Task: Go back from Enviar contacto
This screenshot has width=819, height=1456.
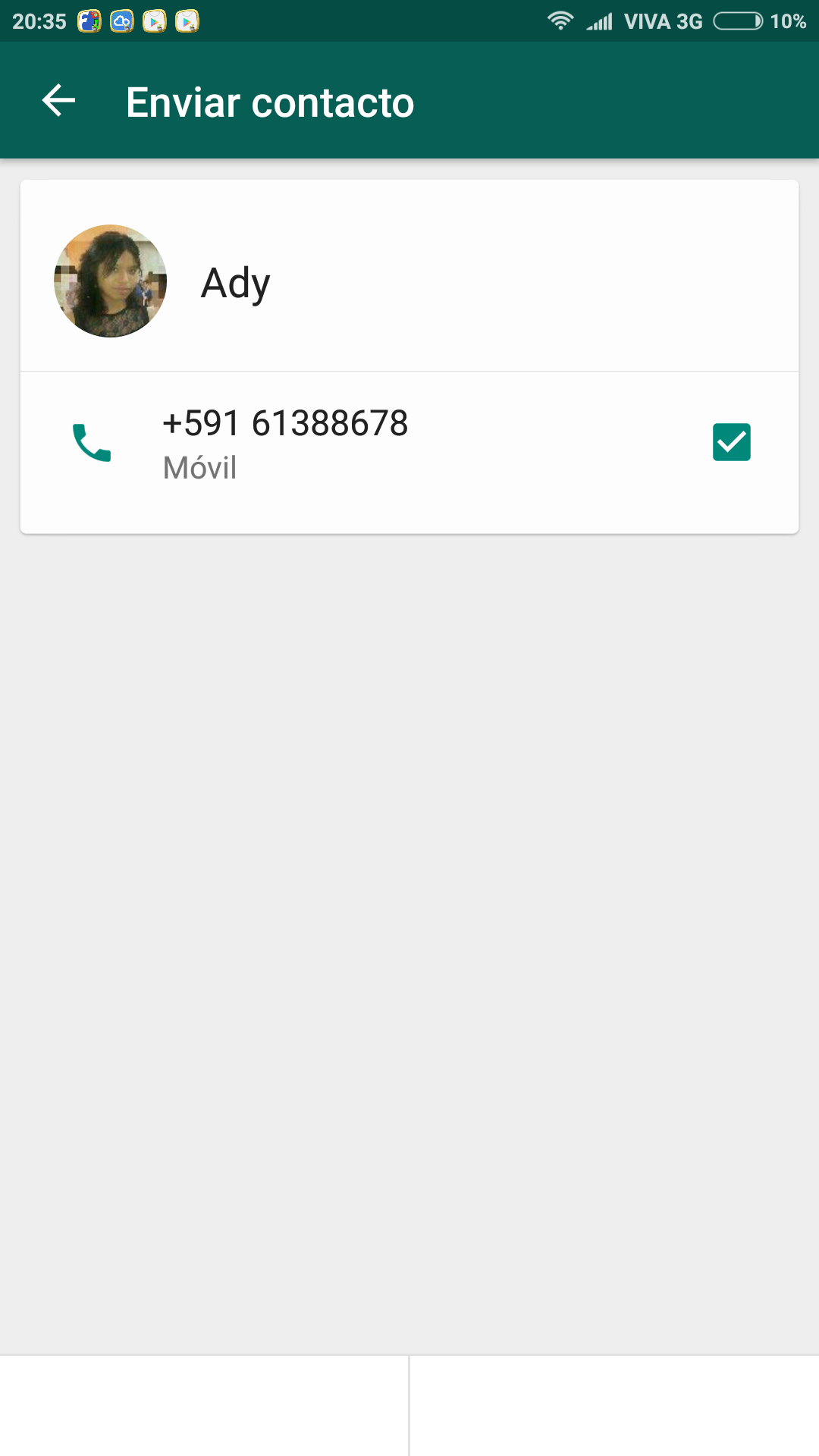Action: click(58, 101)
